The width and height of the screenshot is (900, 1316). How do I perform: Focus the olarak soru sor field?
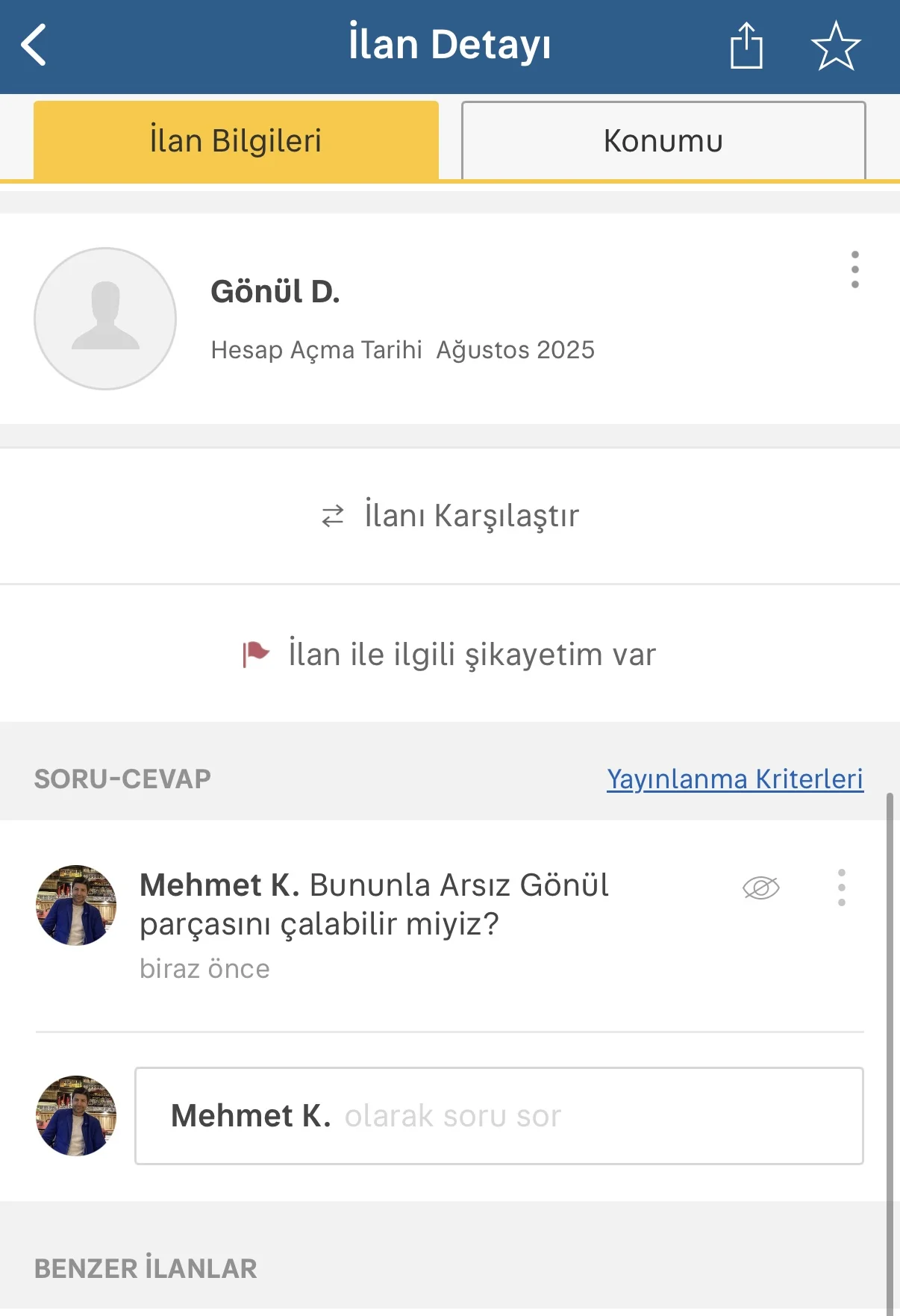point(499,1116)
